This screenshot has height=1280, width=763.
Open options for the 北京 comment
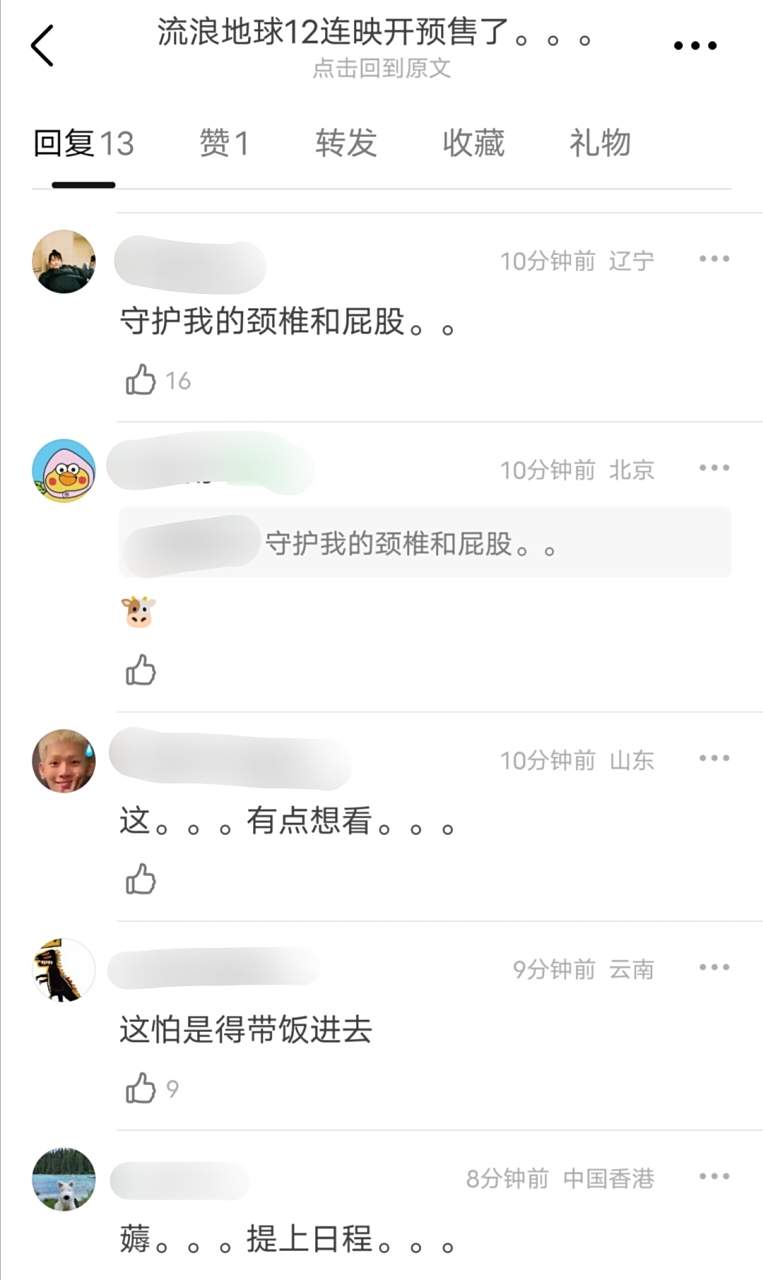(x=715, y=467)
